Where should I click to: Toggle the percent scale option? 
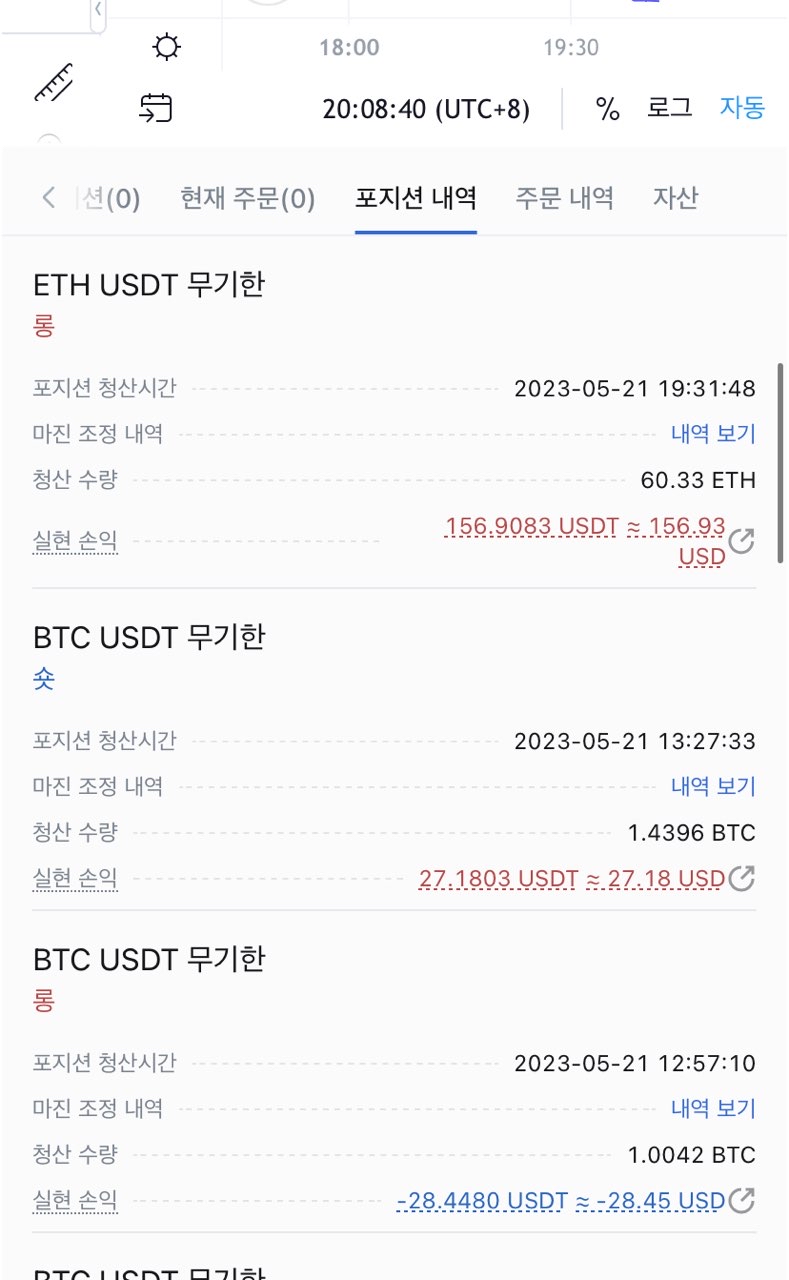coord(607,108)
